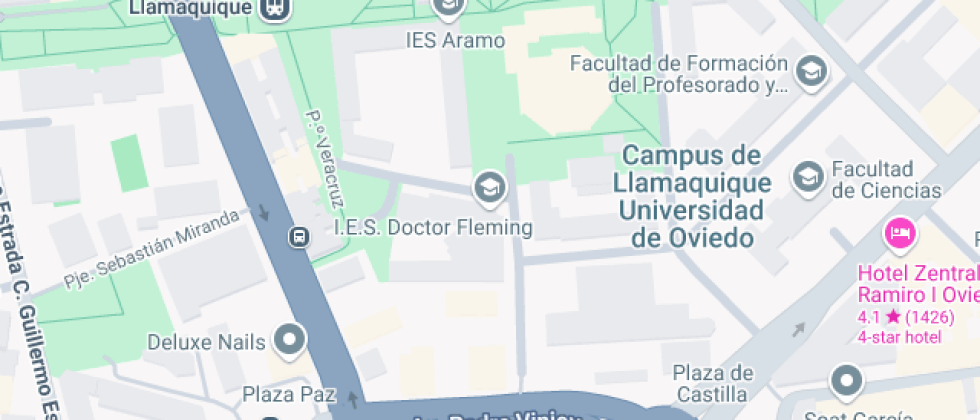Screen dimensions: 980x420
Task: Open the Deluxe Nails place pin
Action: 291,340
